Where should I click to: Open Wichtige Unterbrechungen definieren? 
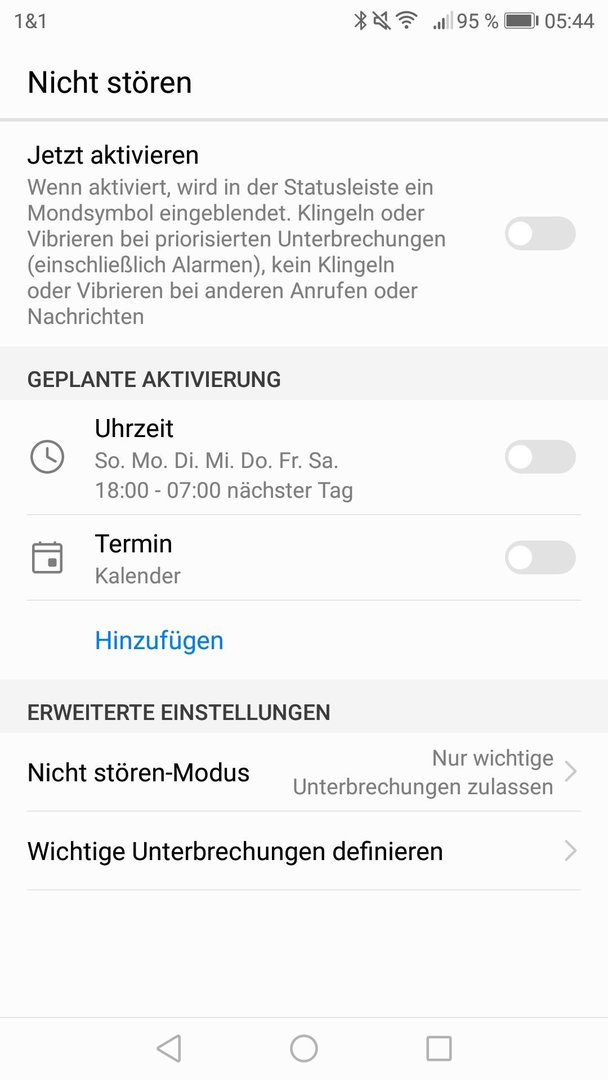coord(304,851)
